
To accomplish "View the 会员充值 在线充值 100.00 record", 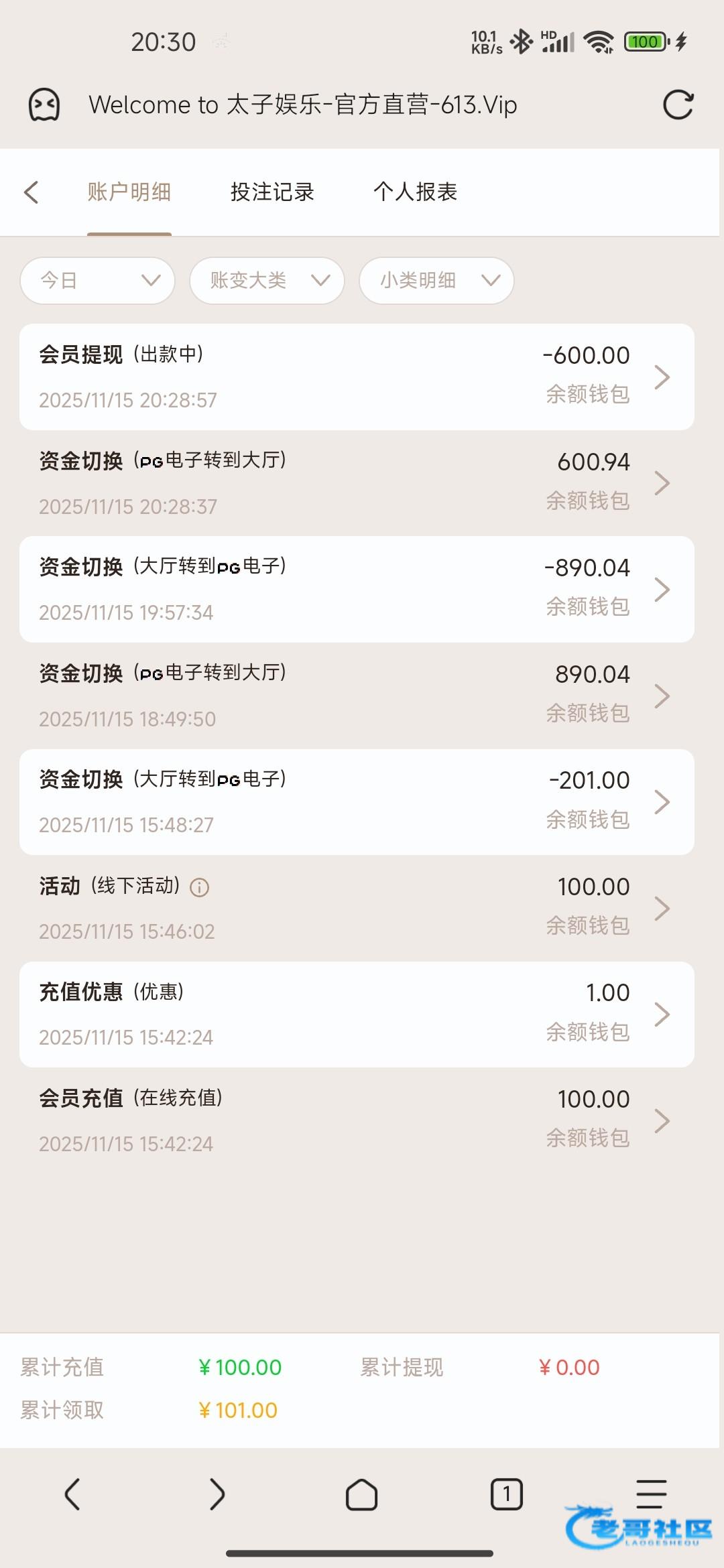I will pyautogui.click(x=357, y=1120).
